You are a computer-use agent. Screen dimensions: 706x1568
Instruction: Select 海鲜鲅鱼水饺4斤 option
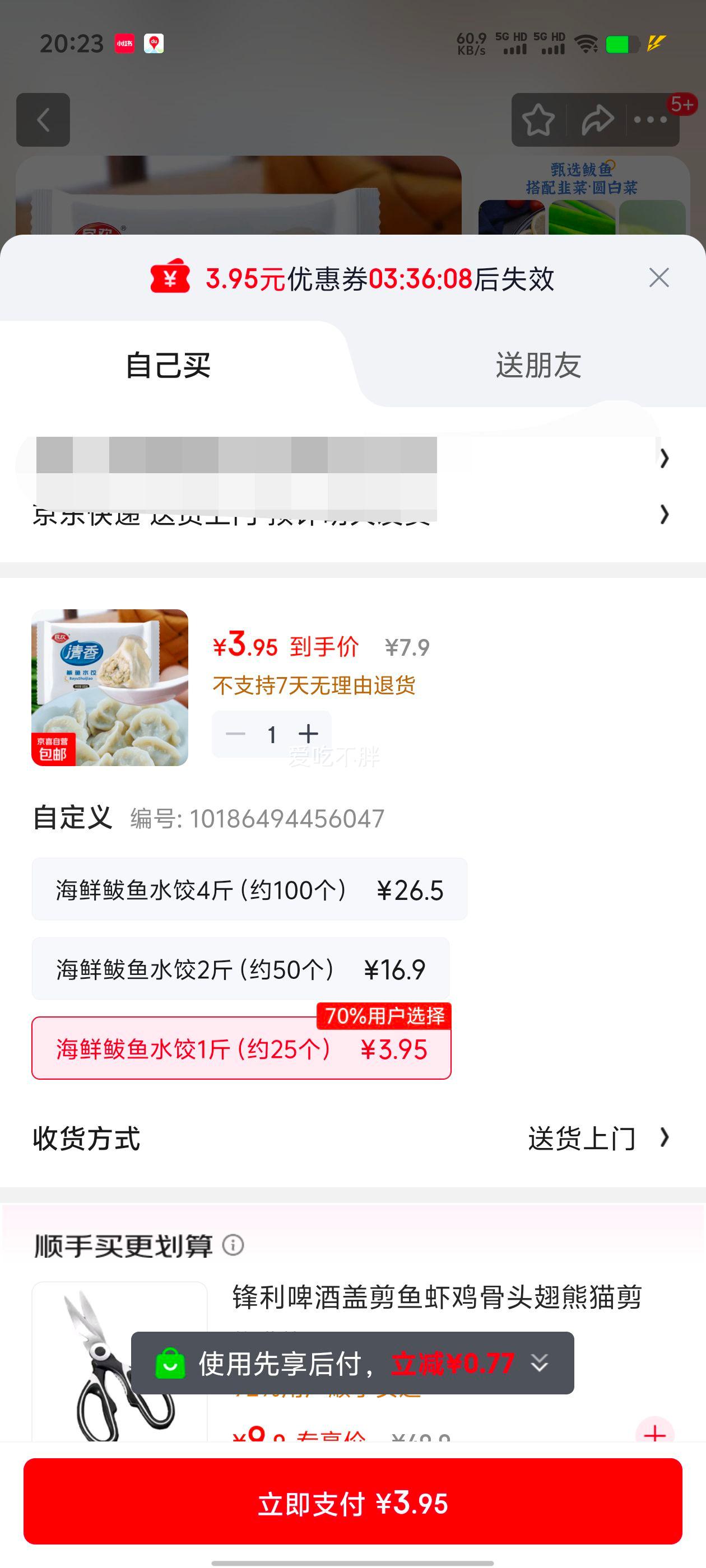tap(250, 889)
